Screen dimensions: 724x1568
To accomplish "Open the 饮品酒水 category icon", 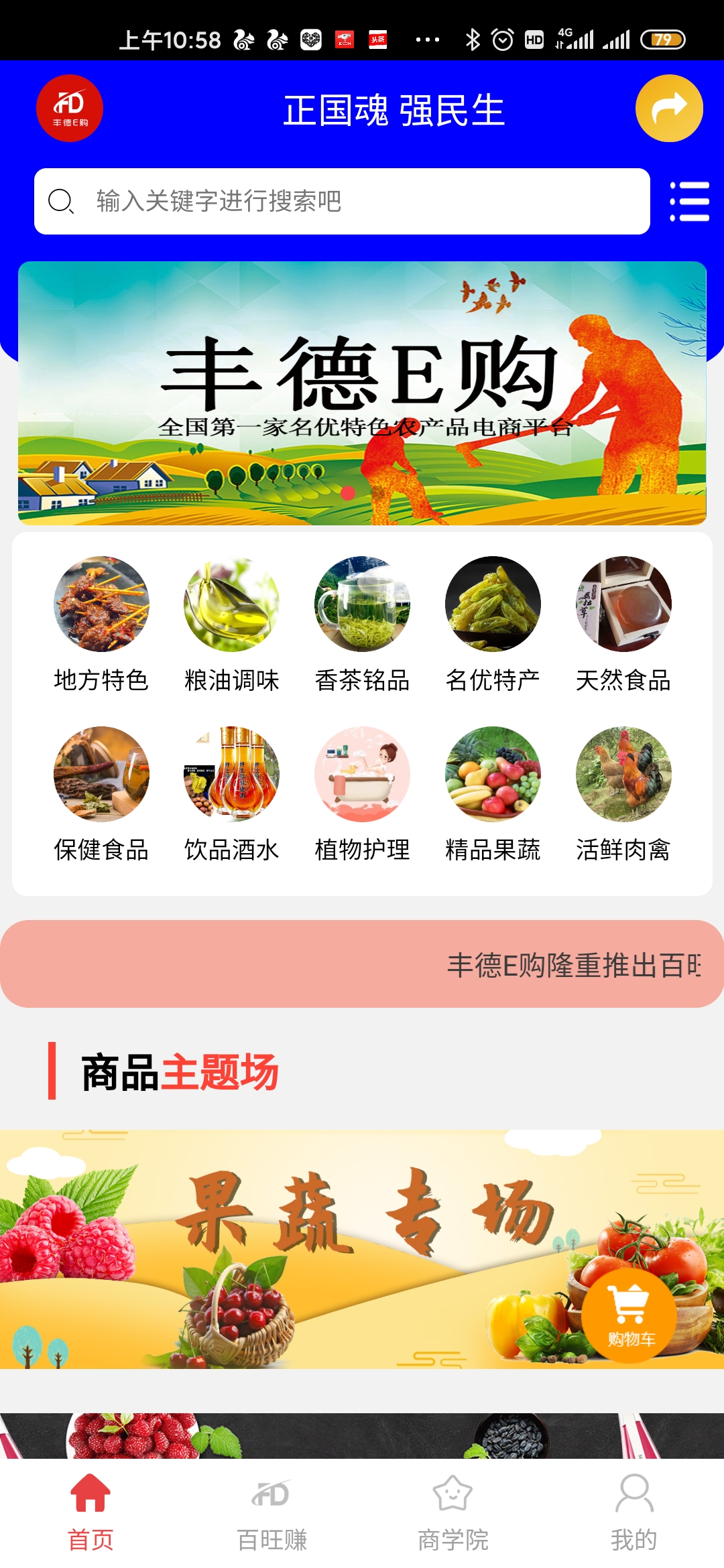I will (x=231, y=774).
